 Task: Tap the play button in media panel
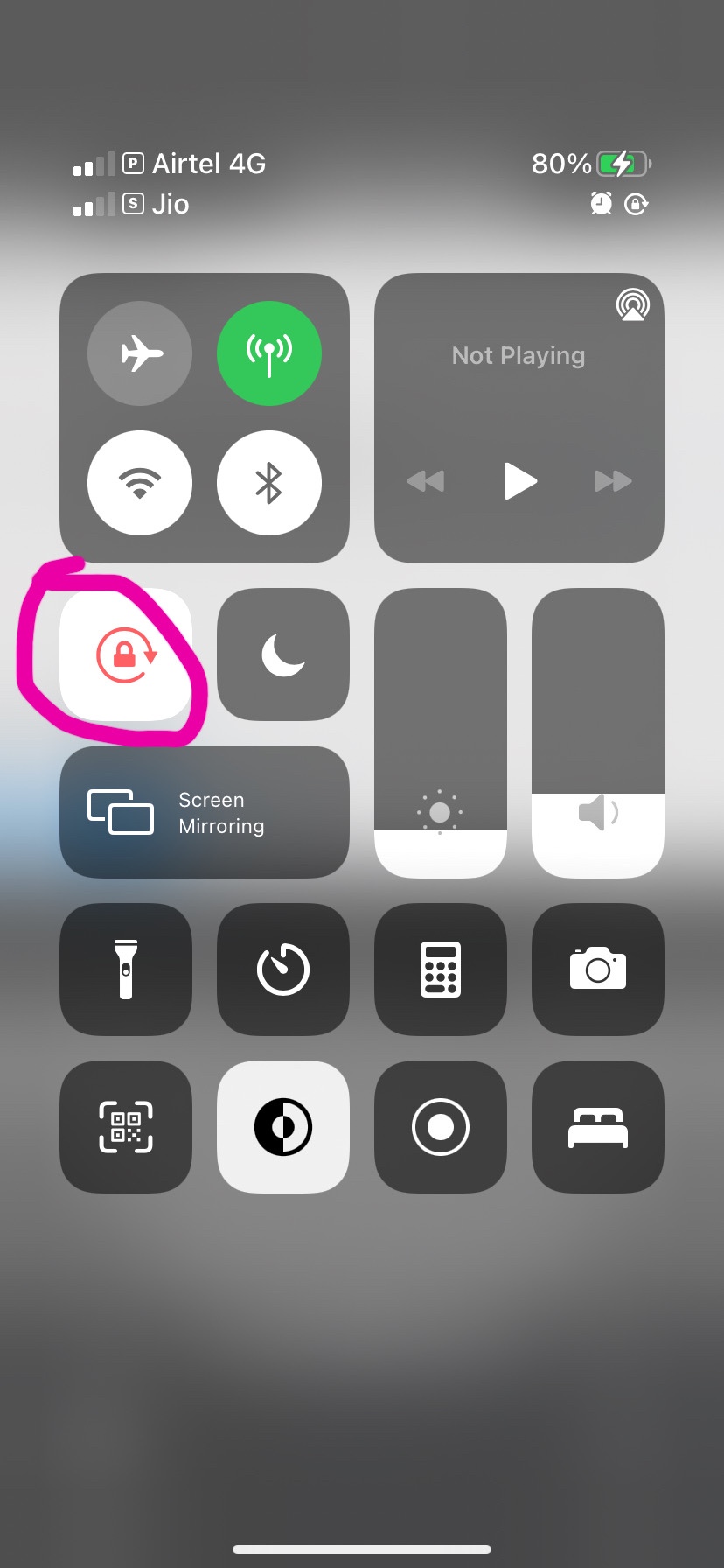click(519, 480)
